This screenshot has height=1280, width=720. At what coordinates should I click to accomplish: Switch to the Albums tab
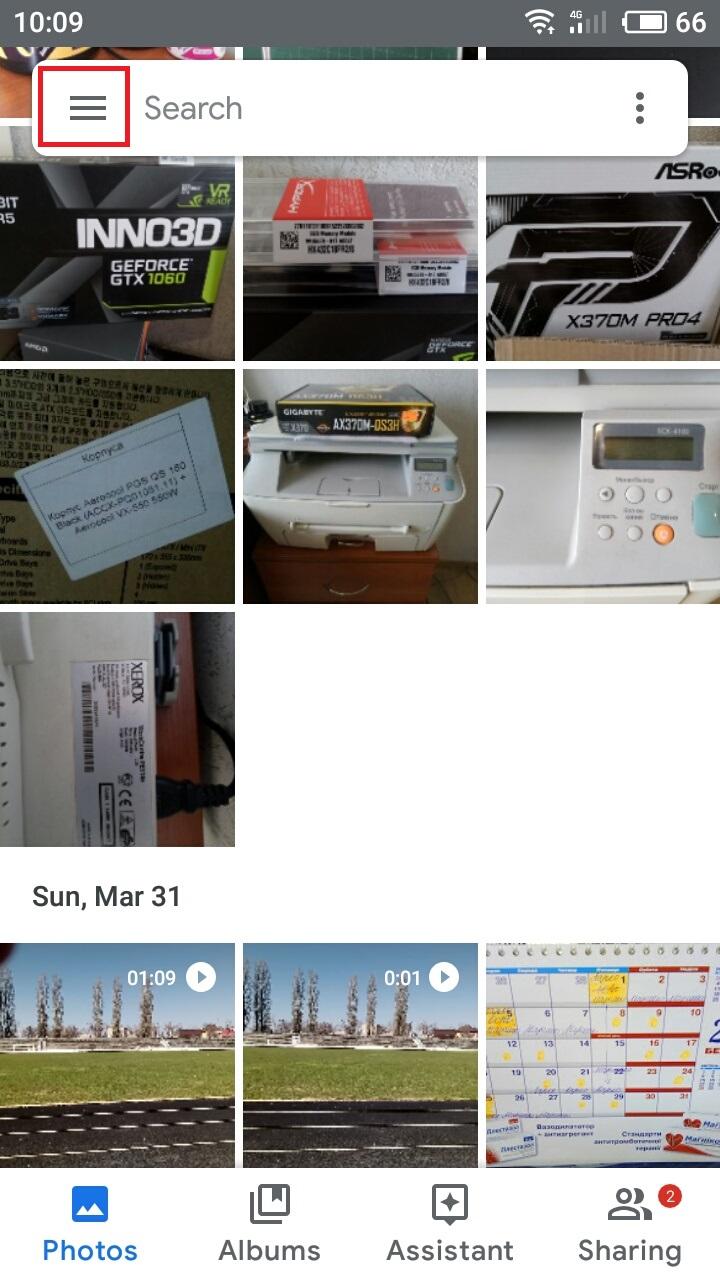click(x=270, y=1225)
